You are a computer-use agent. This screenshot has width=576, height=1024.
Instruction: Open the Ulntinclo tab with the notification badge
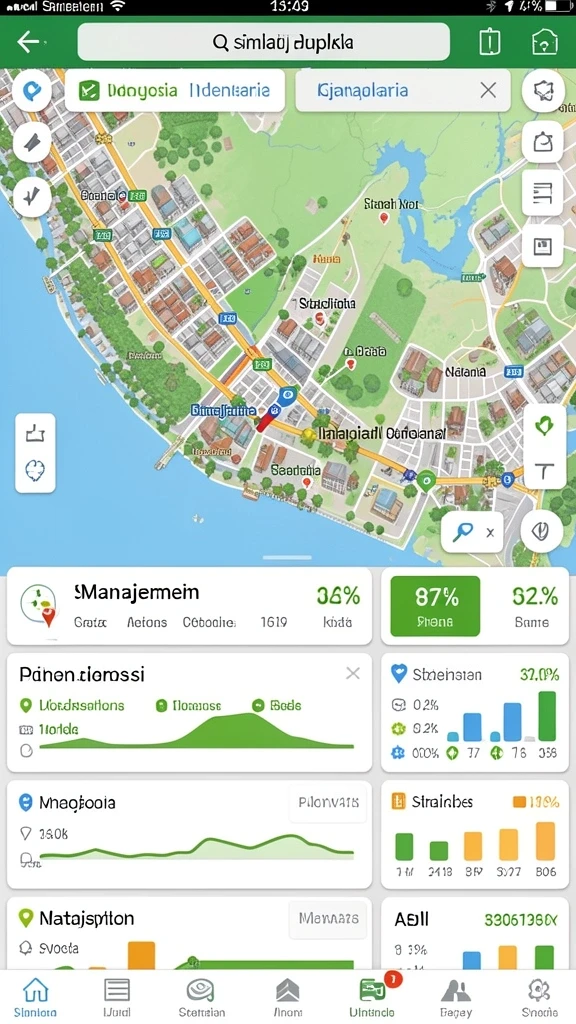pos(372,998)
